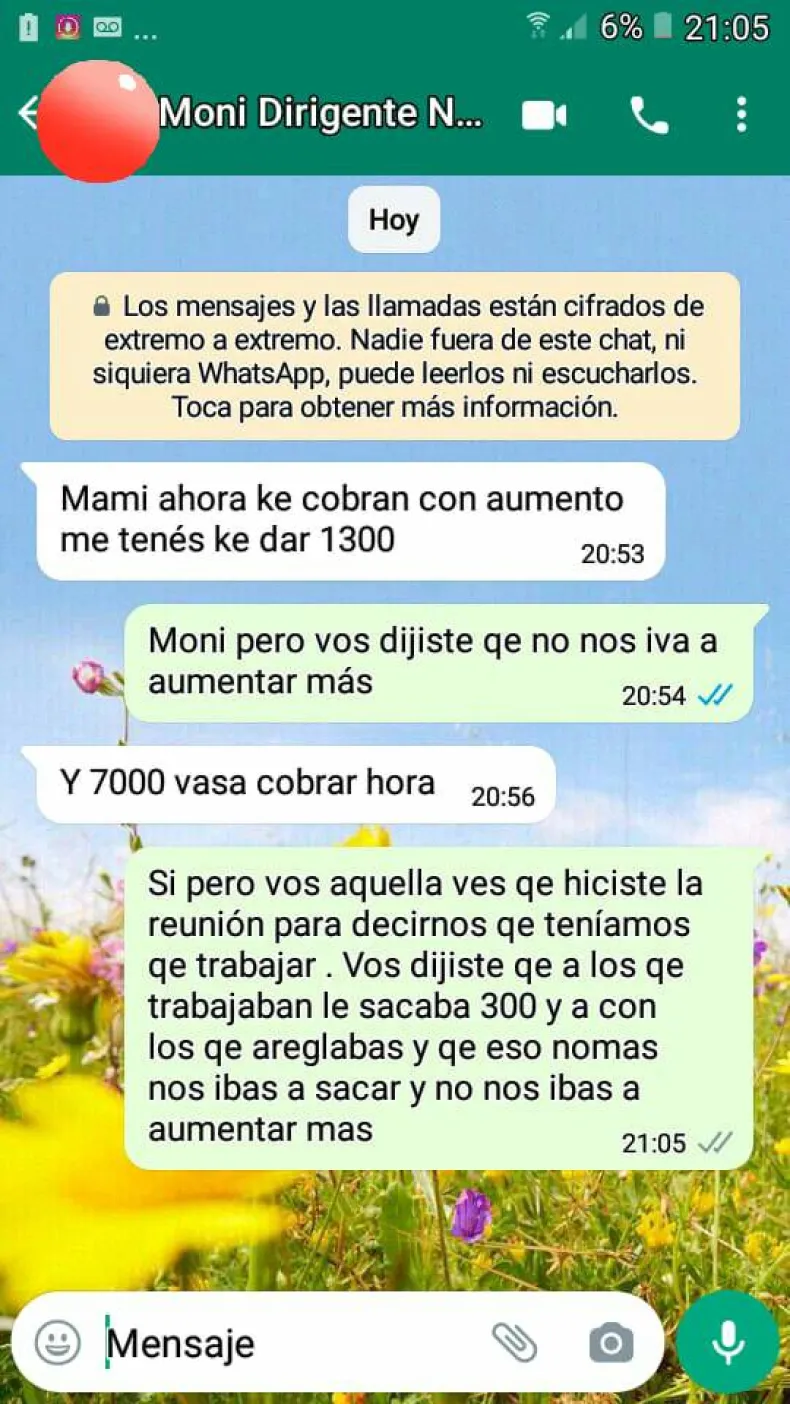Viewport: 790px width, 1404px height.
Task: Go back to the chat list
Action: pyautogui.click(x=26, y=114)
